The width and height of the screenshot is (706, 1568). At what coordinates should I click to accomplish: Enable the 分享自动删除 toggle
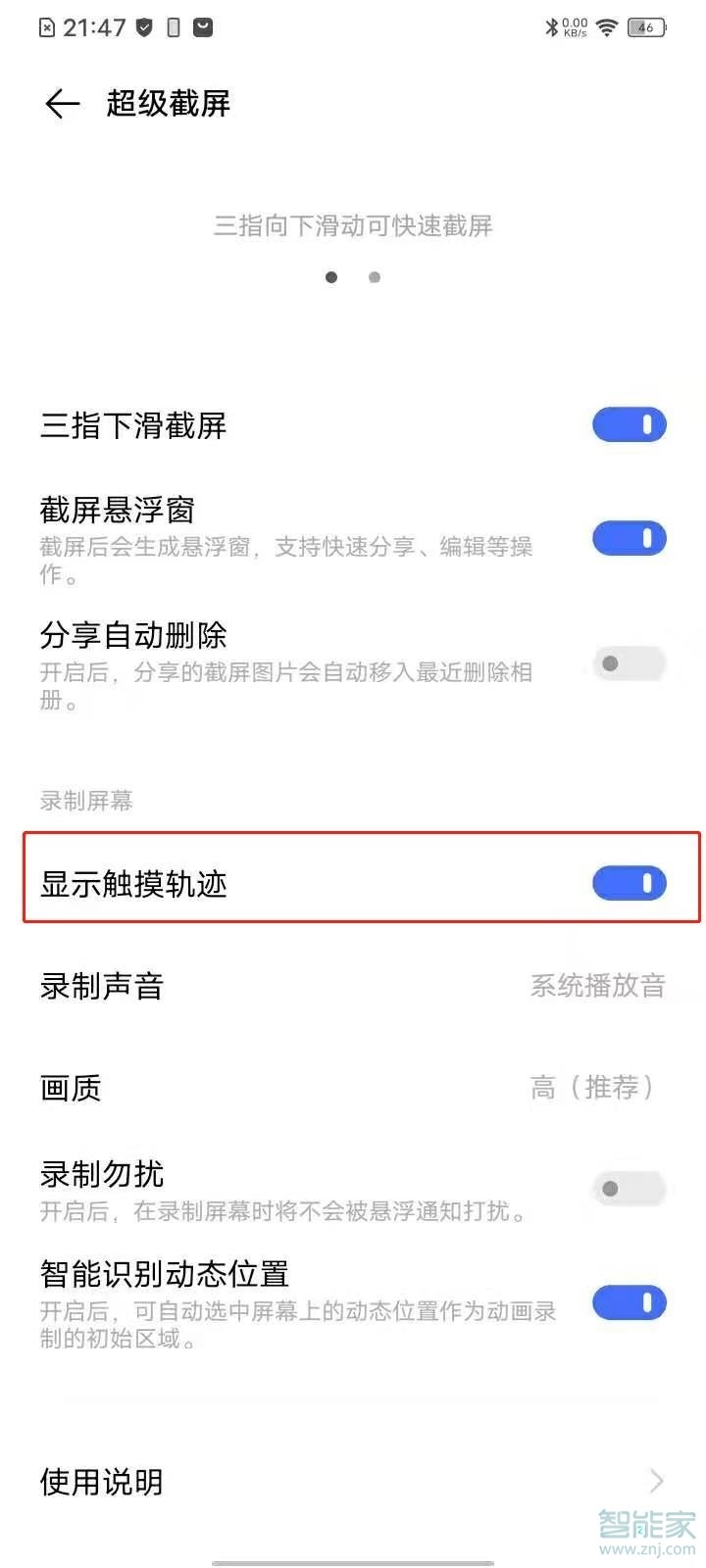629,662
